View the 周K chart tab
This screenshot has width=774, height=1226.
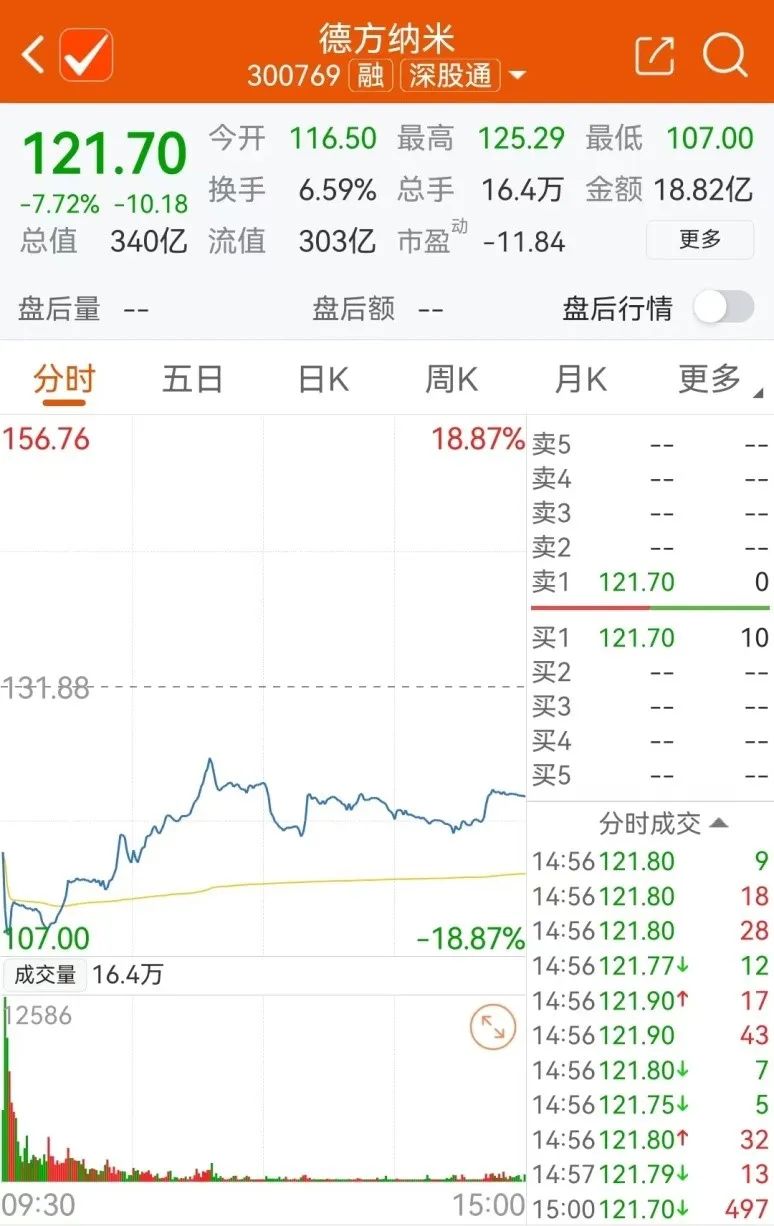451,379
